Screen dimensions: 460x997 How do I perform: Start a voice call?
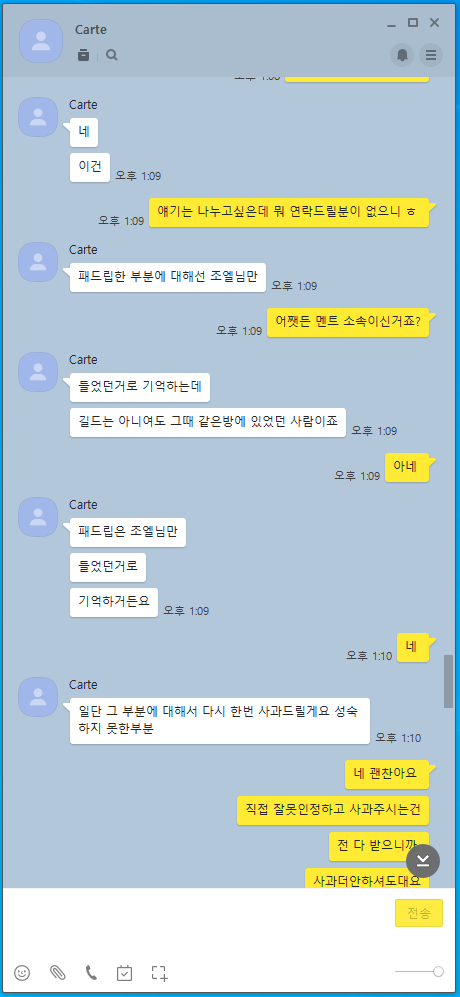pyautogui.click(x=92, y=972)
